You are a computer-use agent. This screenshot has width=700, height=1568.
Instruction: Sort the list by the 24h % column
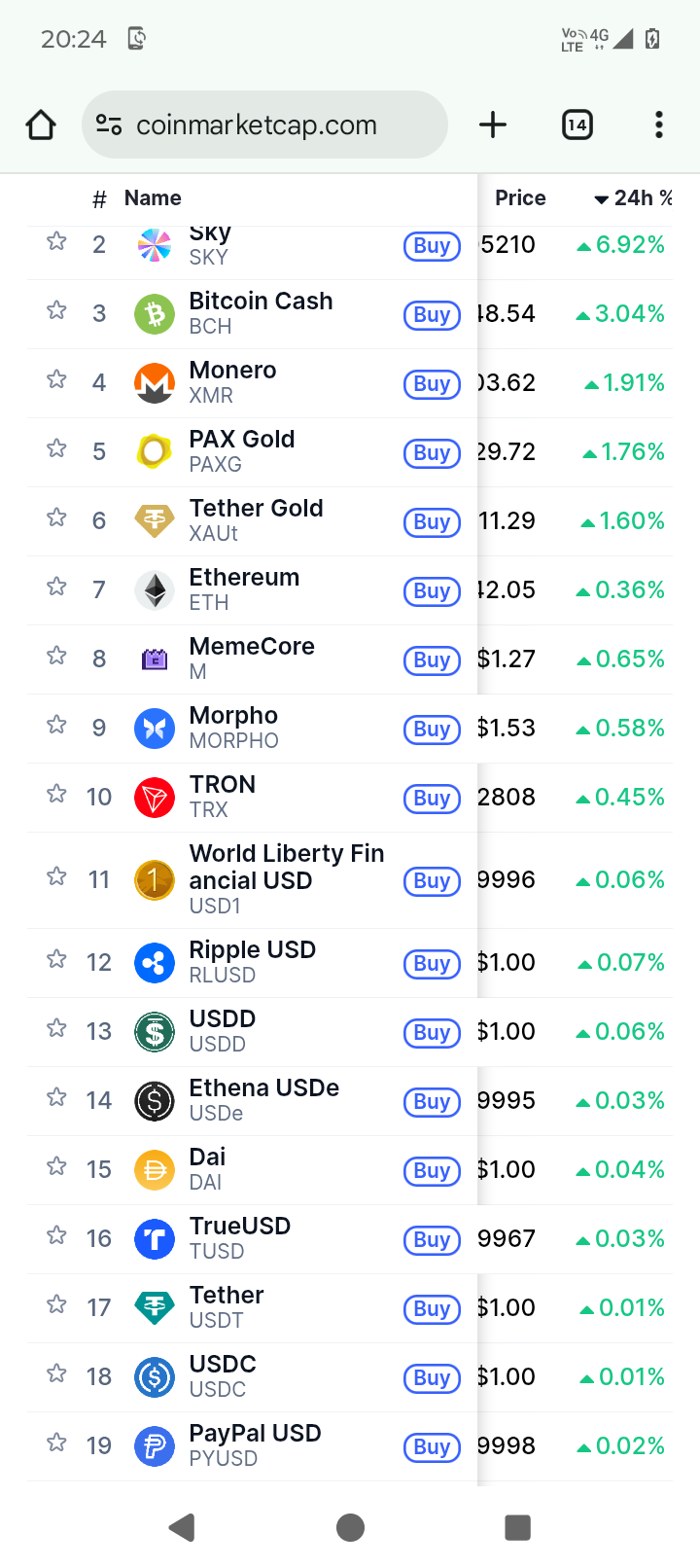pyautogui.click(x=634, y=198)
